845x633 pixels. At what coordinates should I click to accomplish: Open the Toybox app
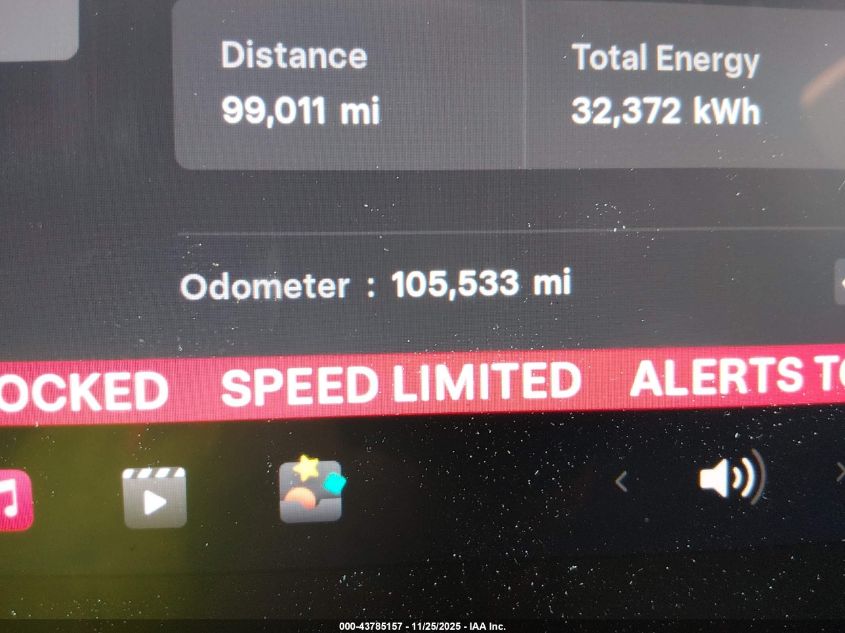311,489
